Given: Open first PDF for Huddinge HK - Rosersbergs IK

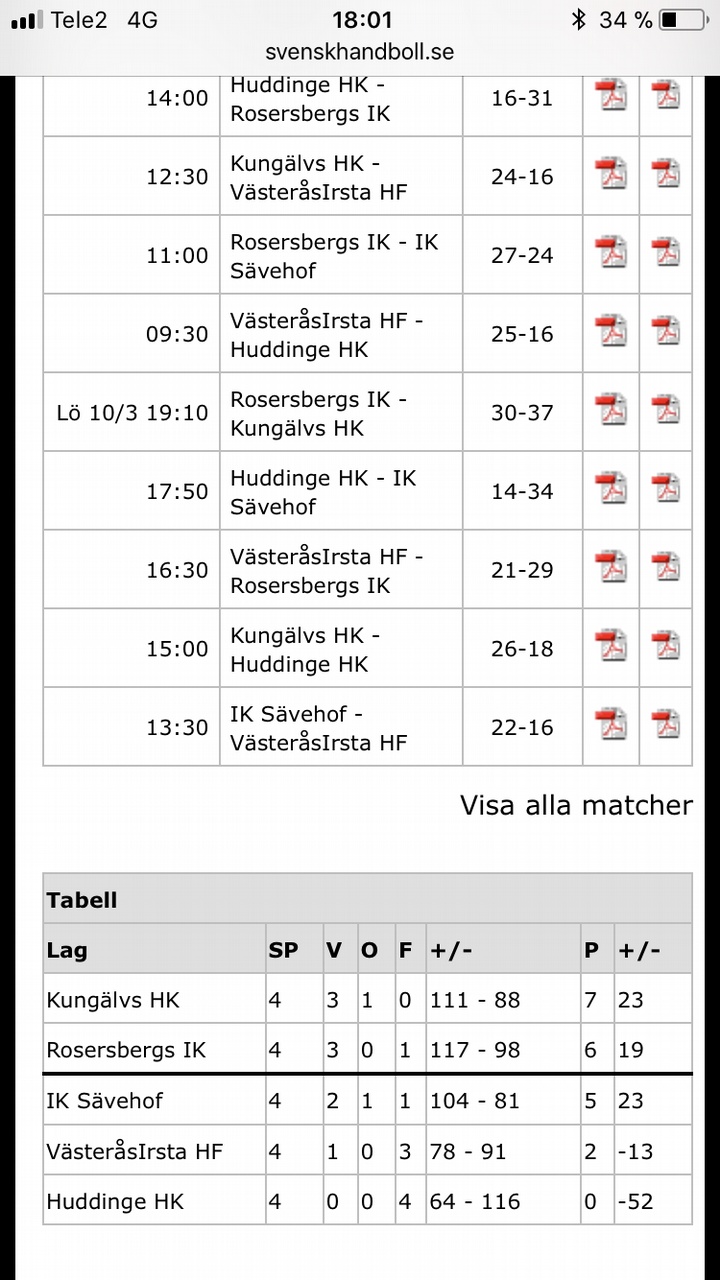Looking at the screenshot, I should (x=611, y=95).
